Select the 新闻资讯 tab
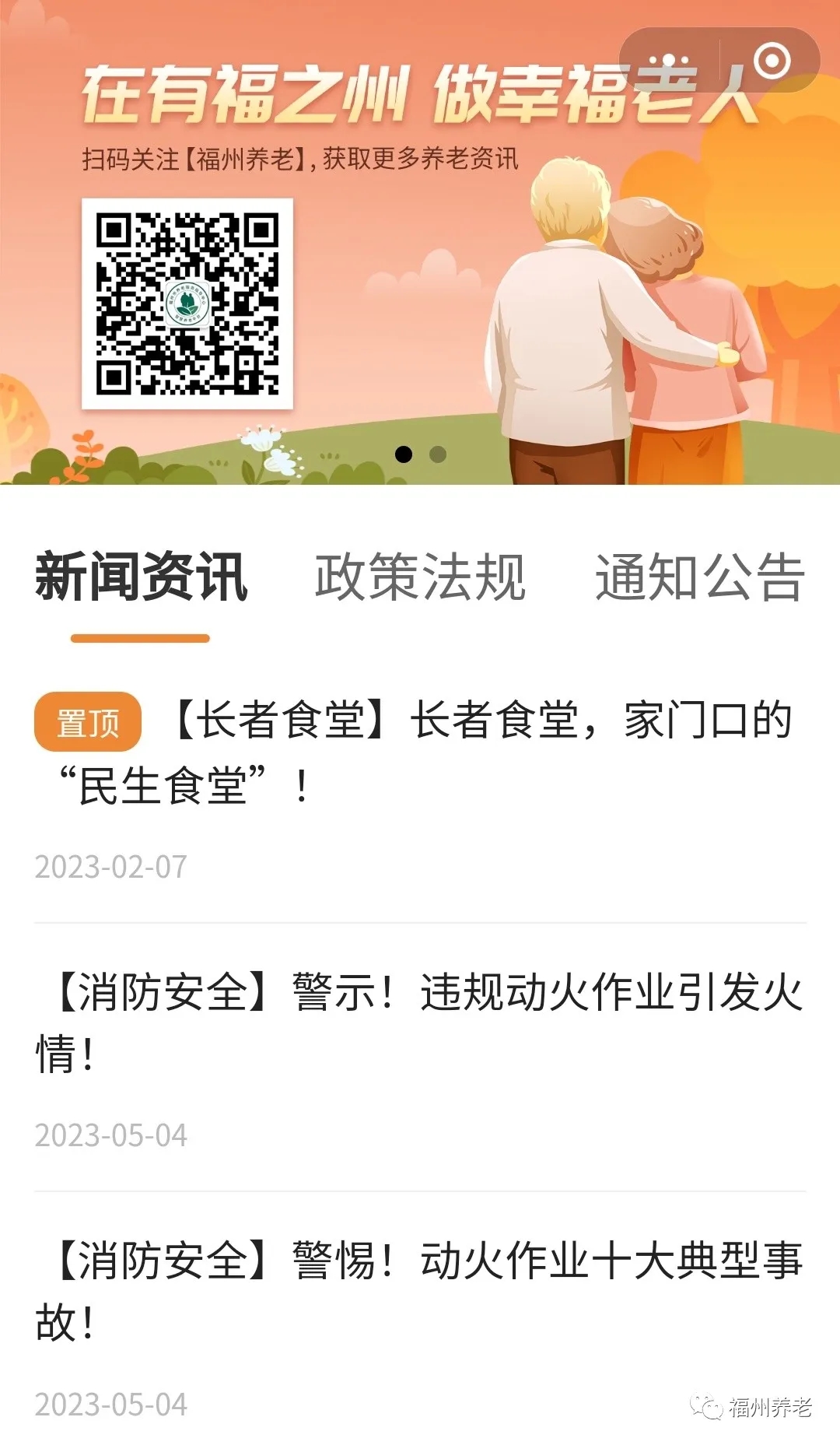This screenshot has width=840, height=1445. point(141,577)
